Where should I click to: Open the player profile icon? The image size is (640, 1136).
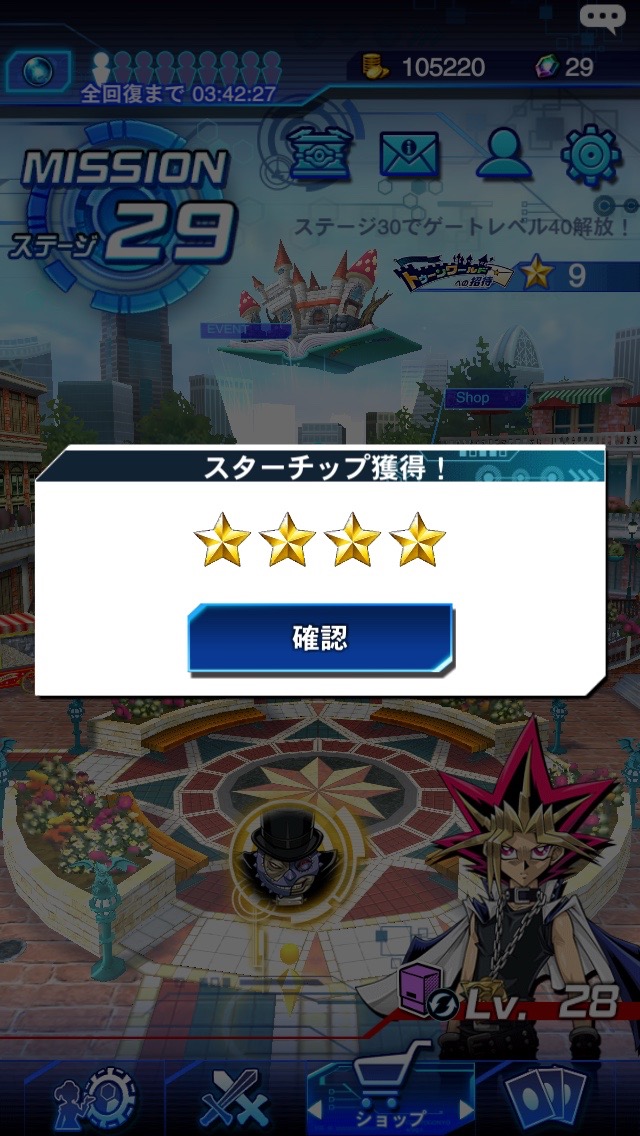point(503,155)
